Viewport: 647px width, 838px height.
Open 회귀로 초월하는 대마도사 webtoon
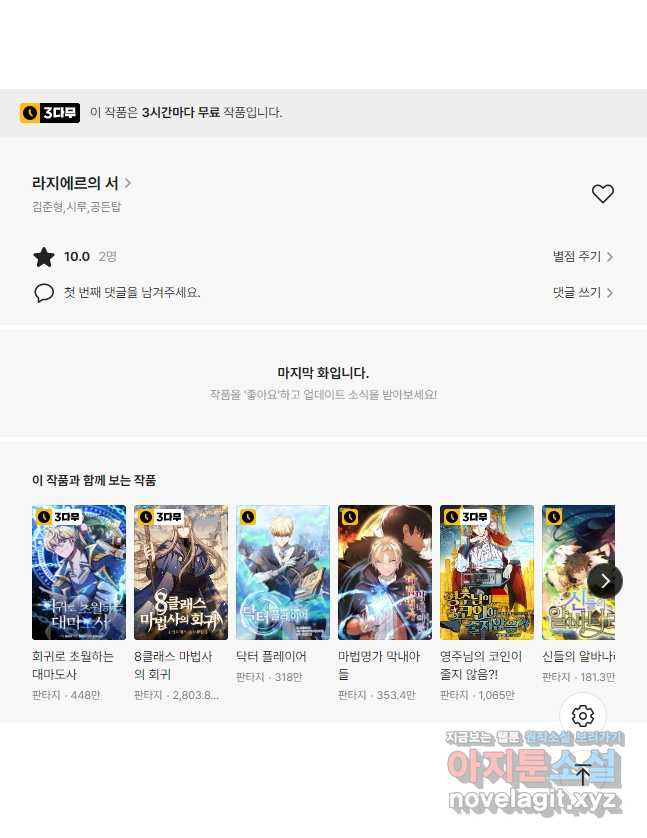[79, 573]
